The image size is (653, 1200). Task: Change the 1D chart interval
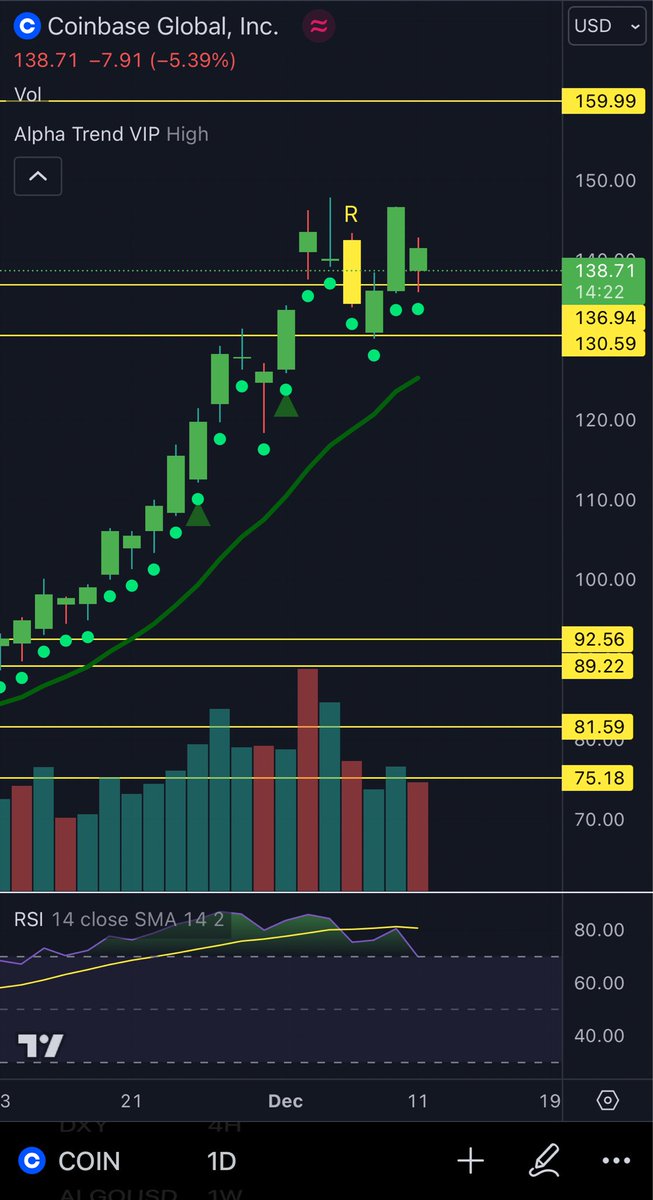221,1161
